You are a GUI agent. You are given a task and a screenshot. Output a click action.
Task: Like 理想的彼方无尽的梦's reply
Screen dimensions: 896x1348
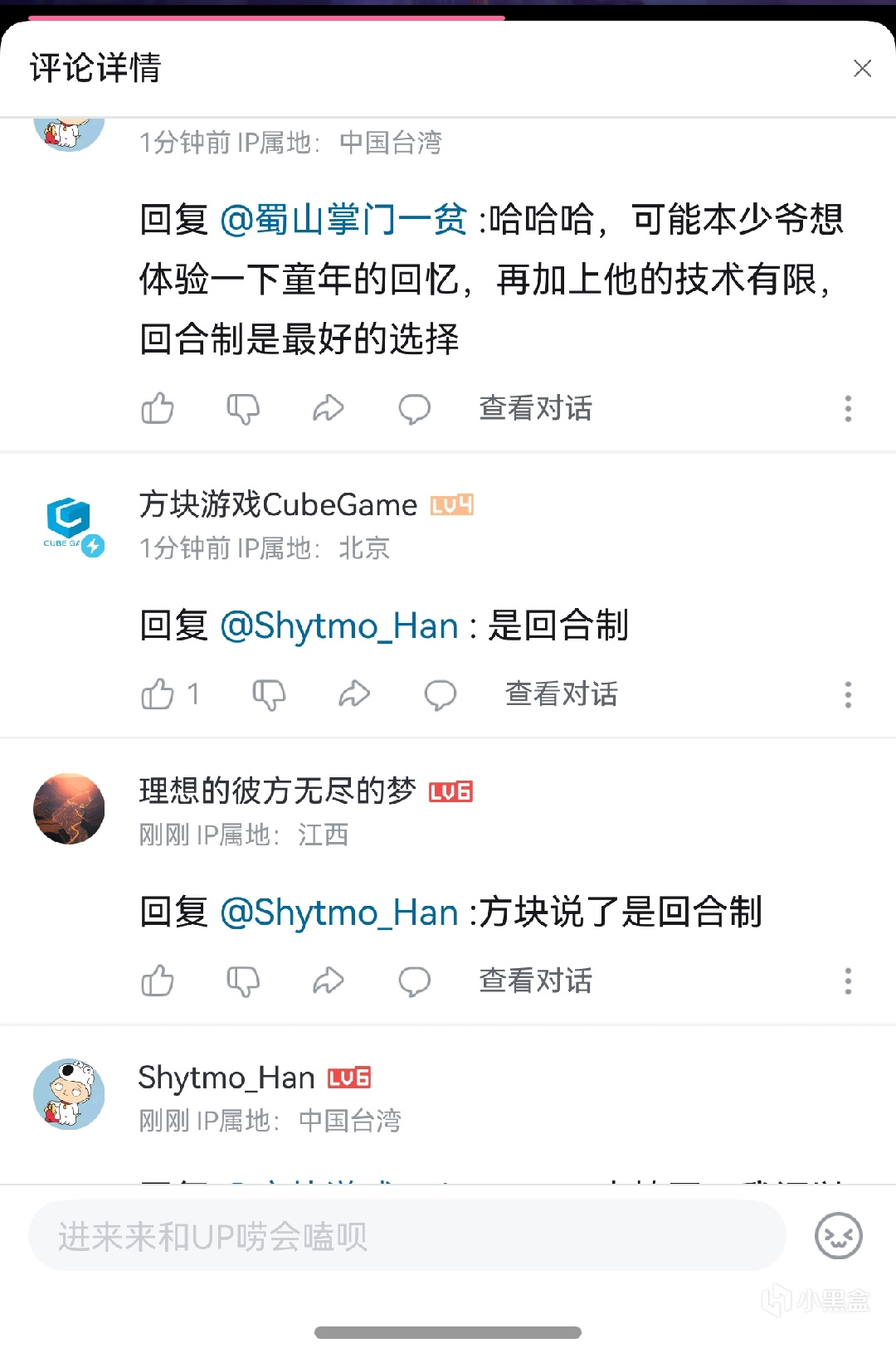click(158, 981)
